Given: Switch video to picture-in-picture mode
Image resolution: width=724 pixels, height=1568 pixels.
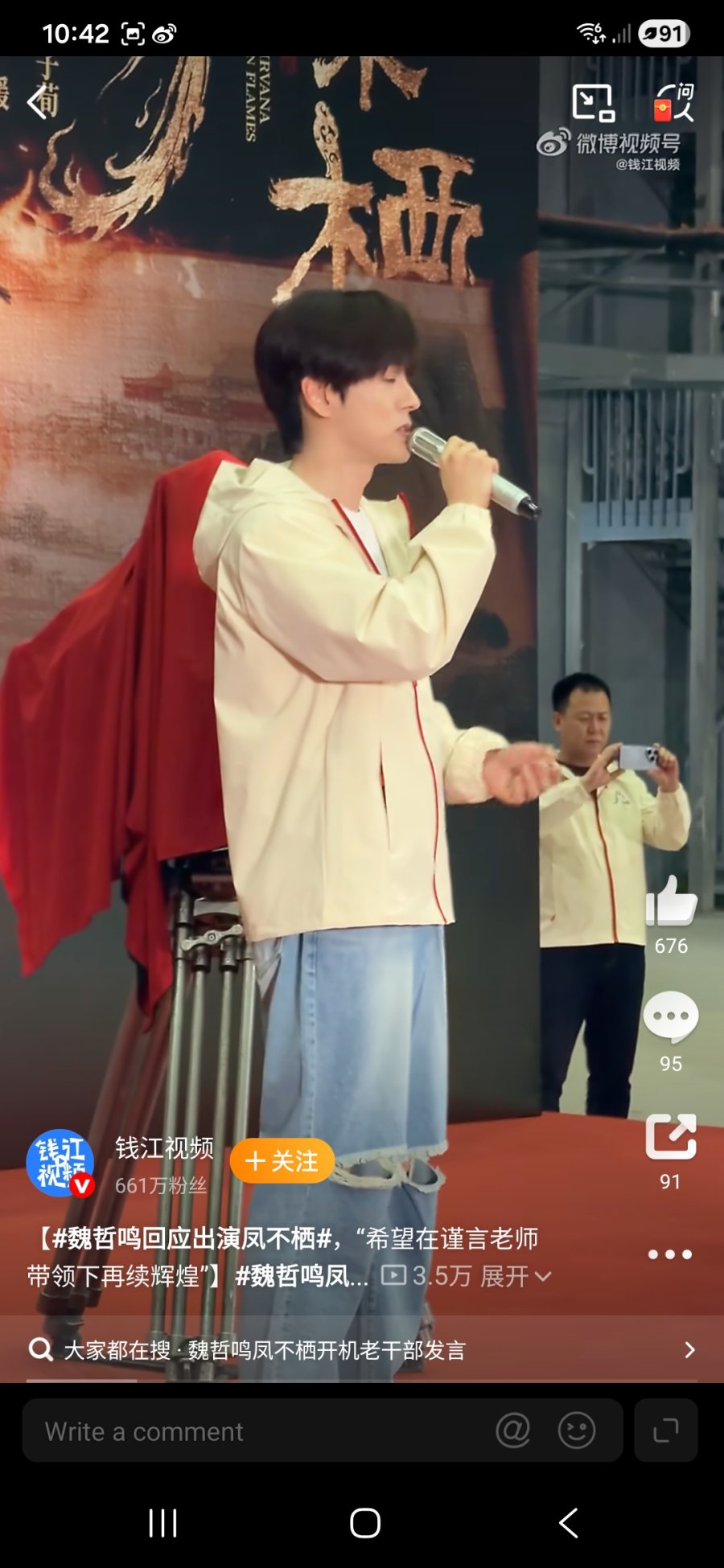Looking at the screenshot, I should pyautogui.click(x=593, y=103).
